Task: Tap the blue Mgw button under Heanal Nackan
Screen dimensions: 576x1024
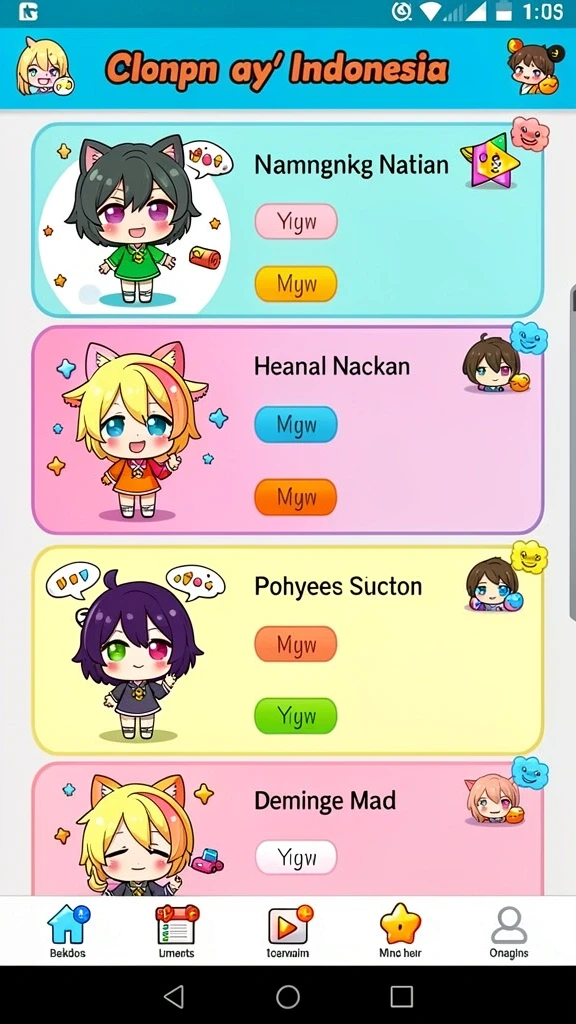Action: pos(296,424)
